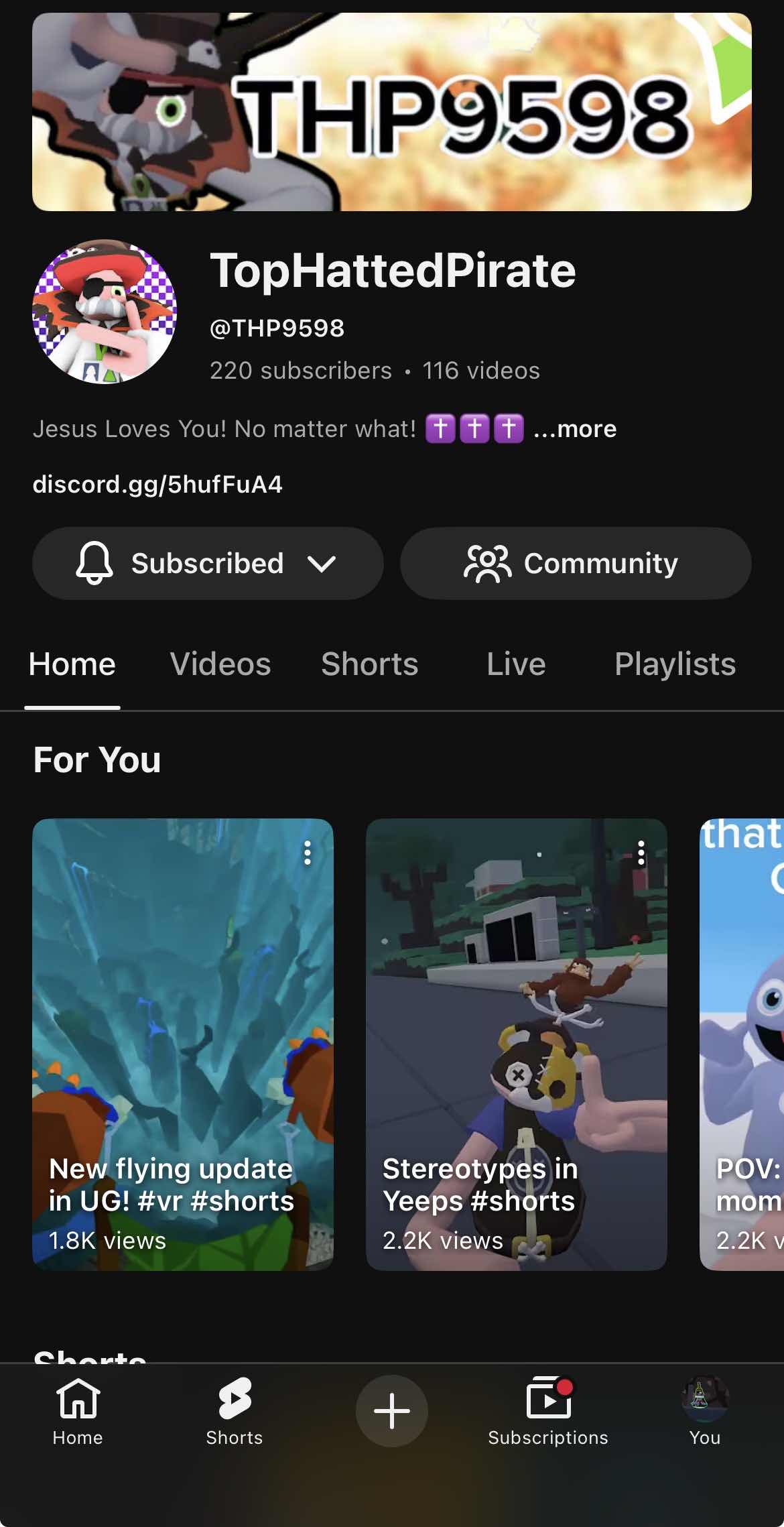Open options menu on Stereotypes in Yeeps short
Image resolution: width=784 pixels, height=1527 pixels.
(641, 853)
